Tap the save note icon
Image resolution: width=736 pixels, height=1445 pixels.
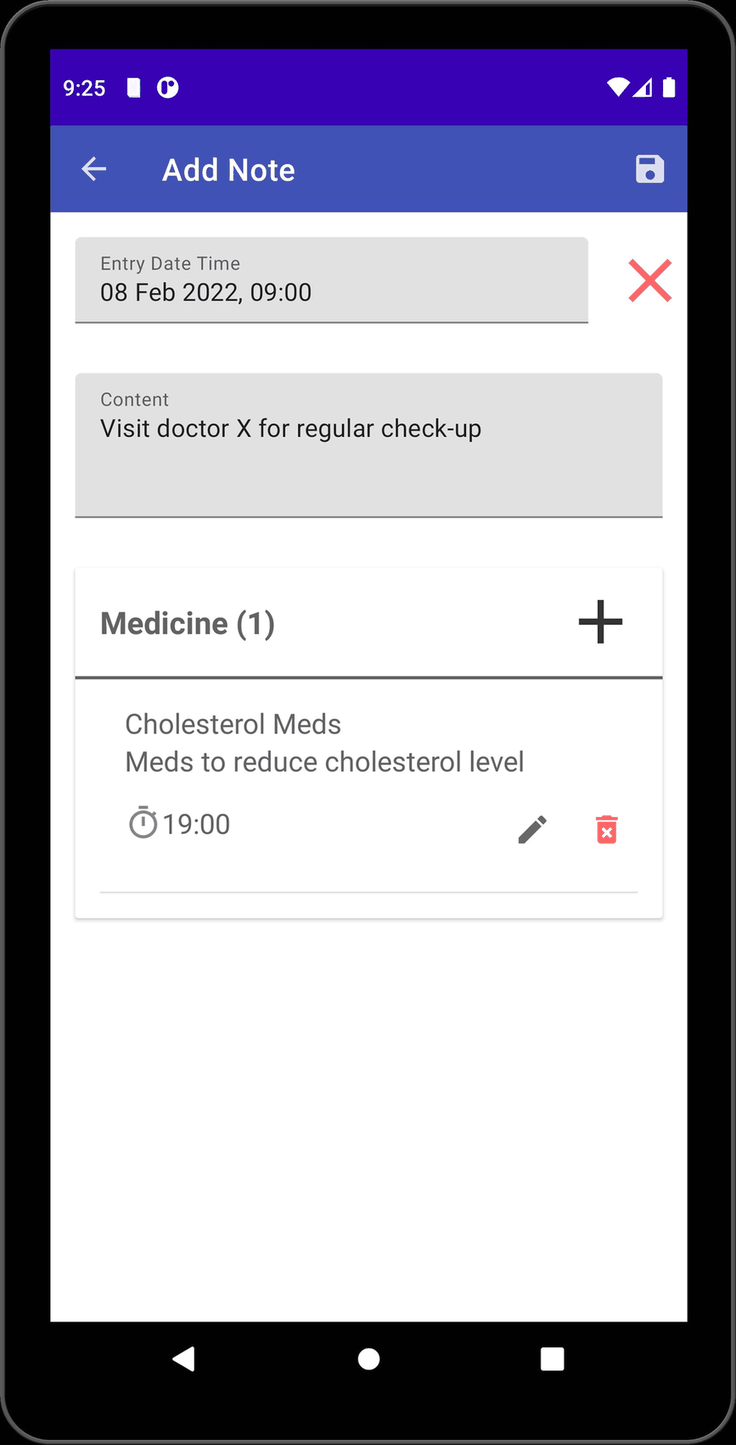pyautogui.click(x=649, y=169)
